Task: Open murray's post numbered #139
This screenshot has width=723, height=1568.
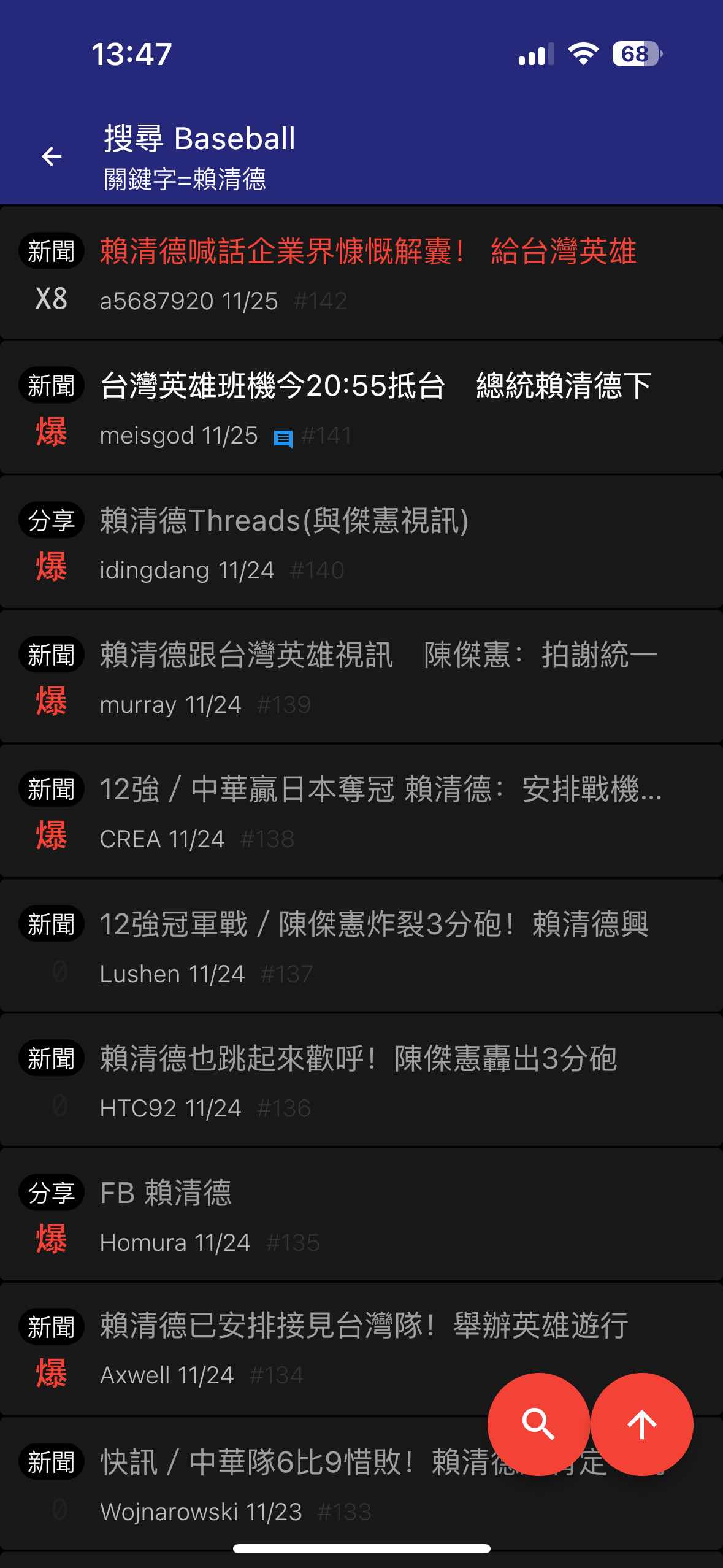Action: (x=378, y=656)
